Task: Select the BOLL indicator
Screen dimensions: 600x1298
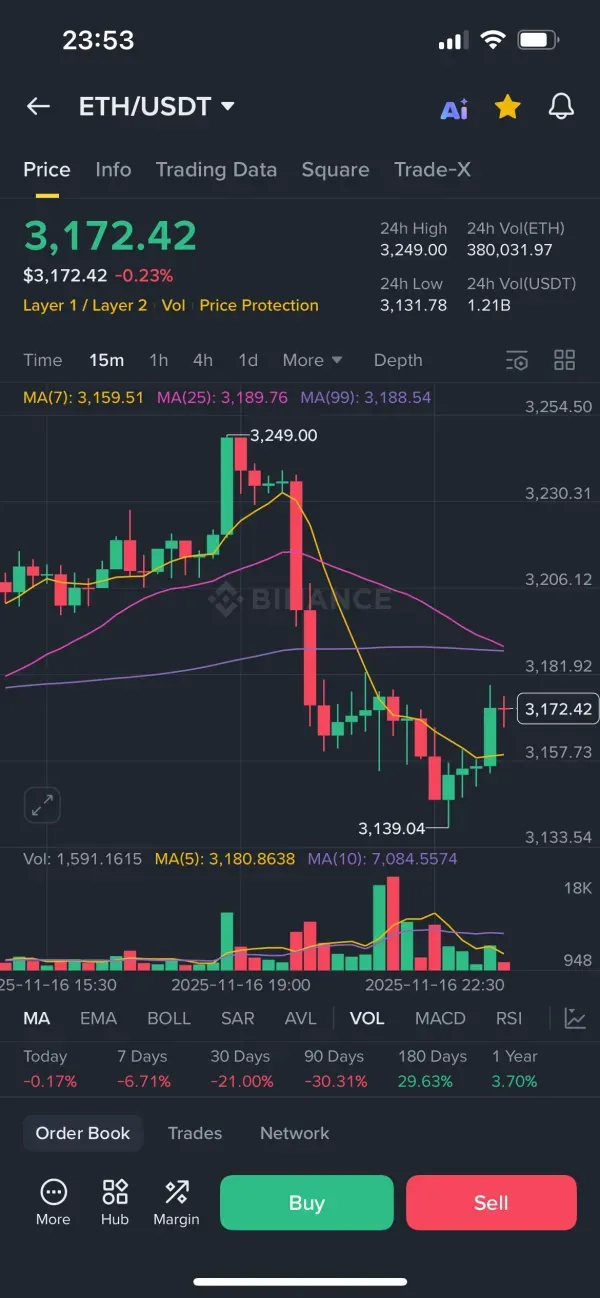Action: 169,1018
